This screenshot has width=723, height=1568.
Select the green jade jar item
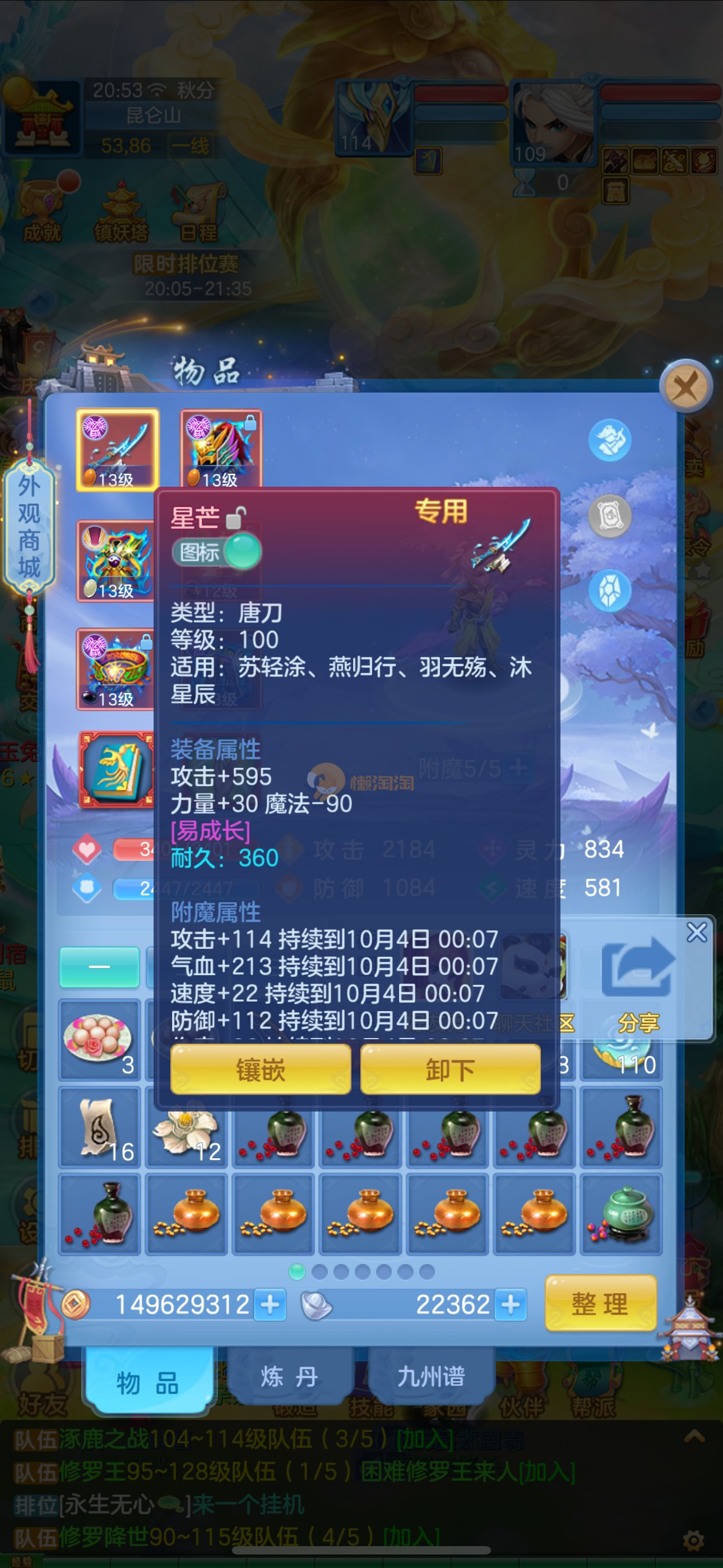pyautogui.click(x=622, y=1214)
